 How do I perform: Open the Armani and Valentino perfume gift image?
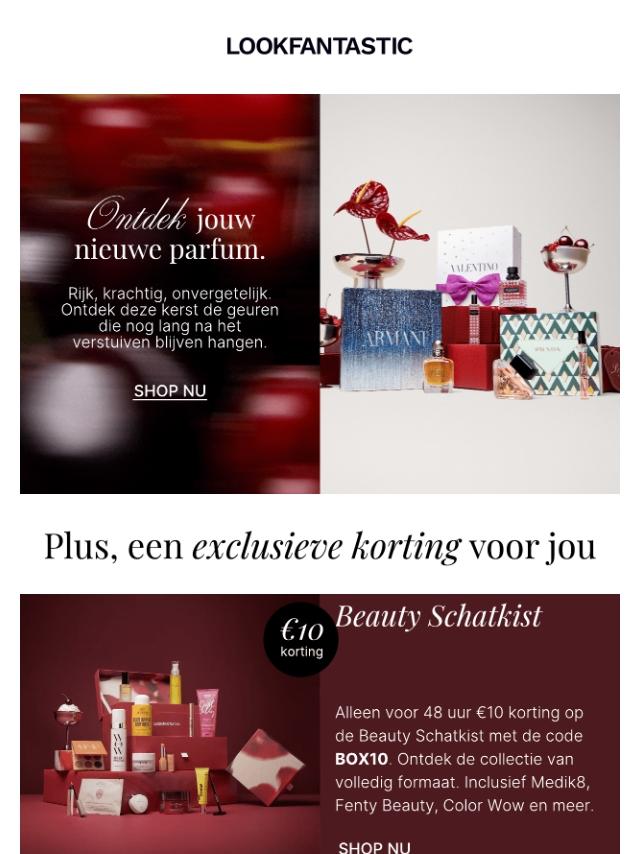[x=470, y=294]
